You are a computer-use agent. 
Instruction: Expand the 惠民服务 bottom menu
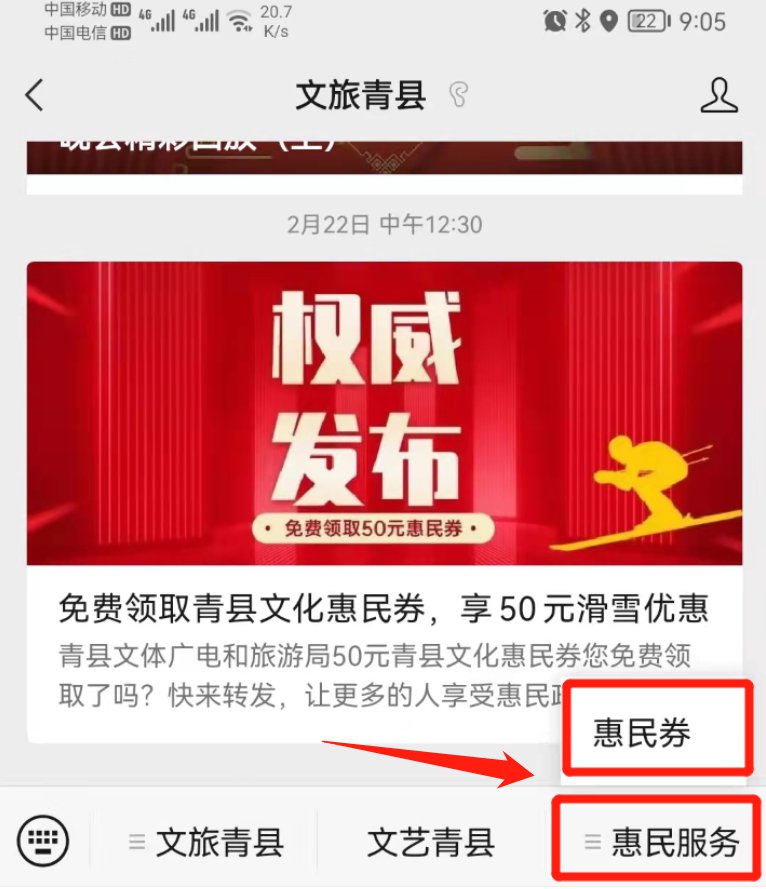click(663, 842)
